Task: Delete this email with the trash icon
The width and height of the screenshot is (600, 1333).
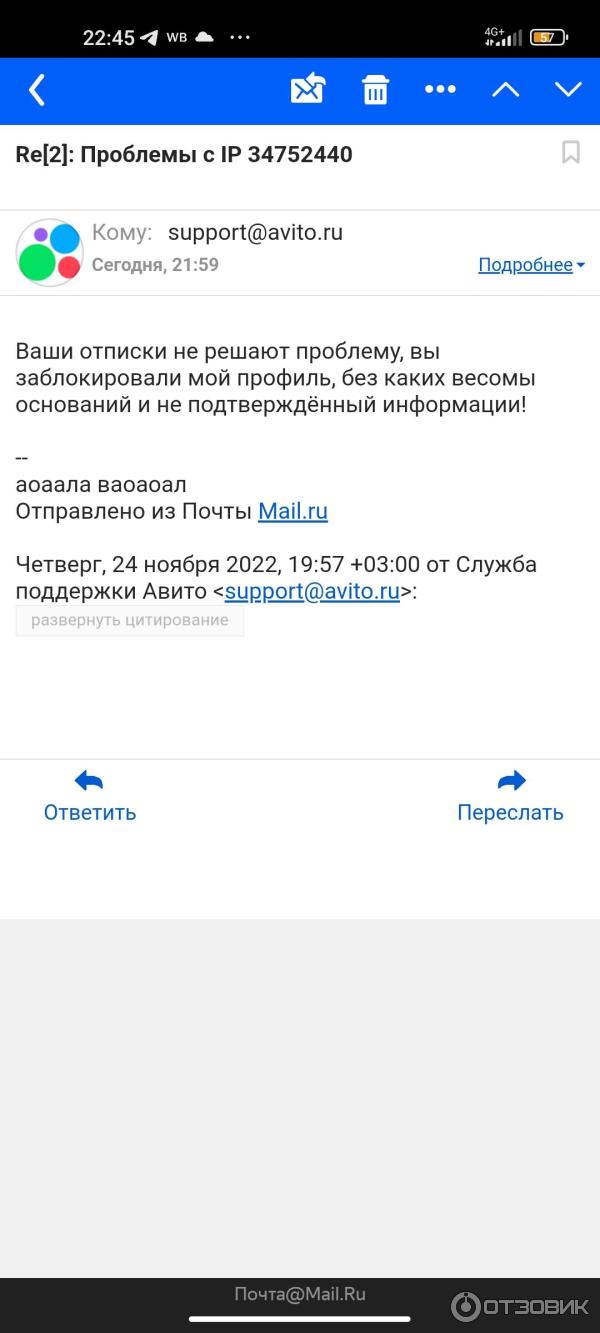Action: 375,90
